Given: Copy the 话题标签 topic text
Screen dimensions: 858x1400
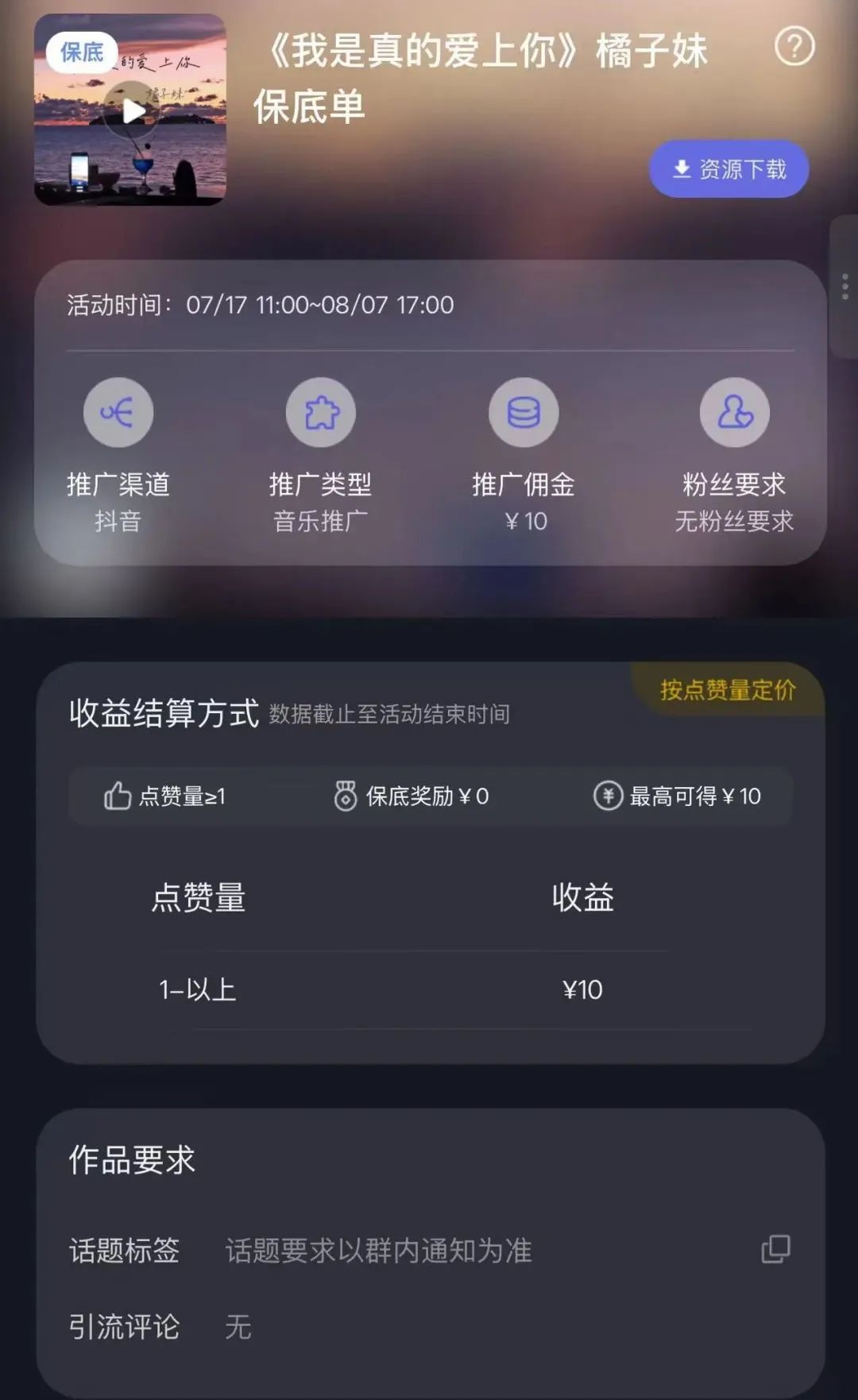Looking at the screenshot, I should point(775,1250).
